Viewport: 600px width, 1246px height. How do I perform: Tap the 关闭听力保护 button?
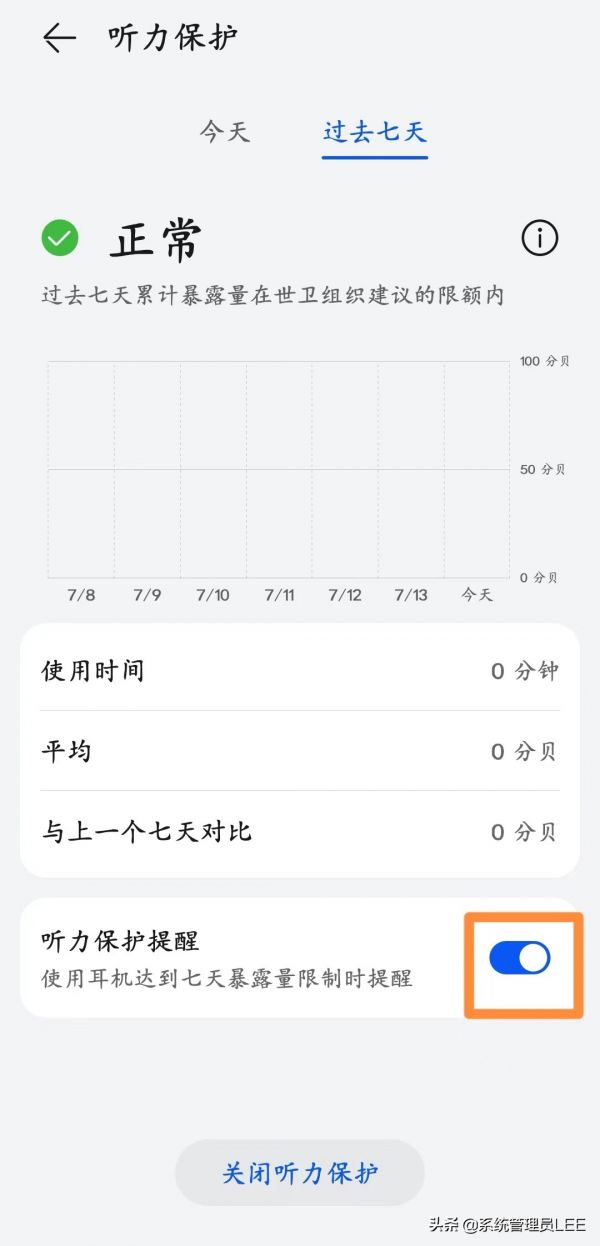click(x=300, y=1172)
